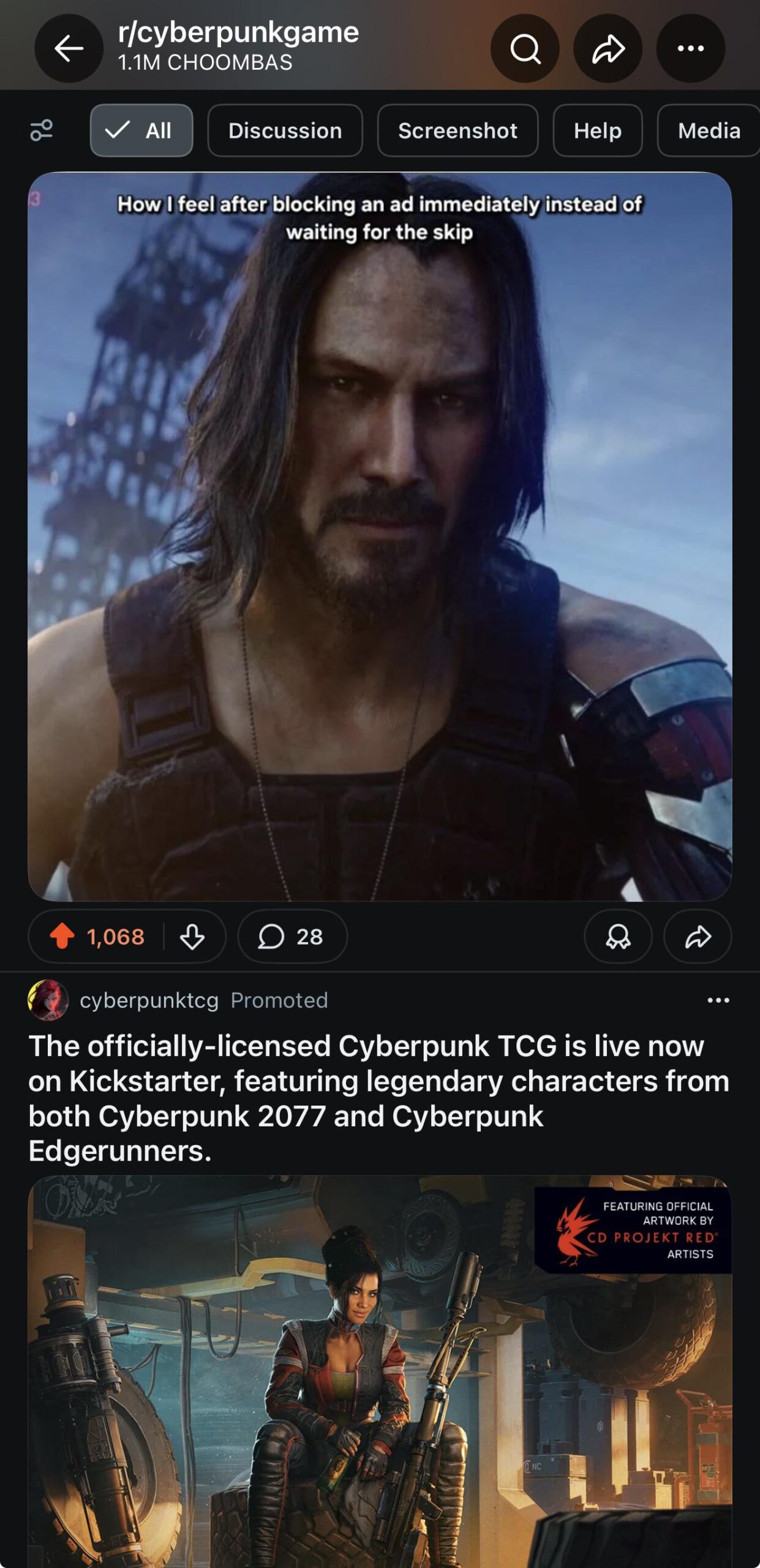
Task: Go back from r/cyberpunkgame
Action: 69,48
